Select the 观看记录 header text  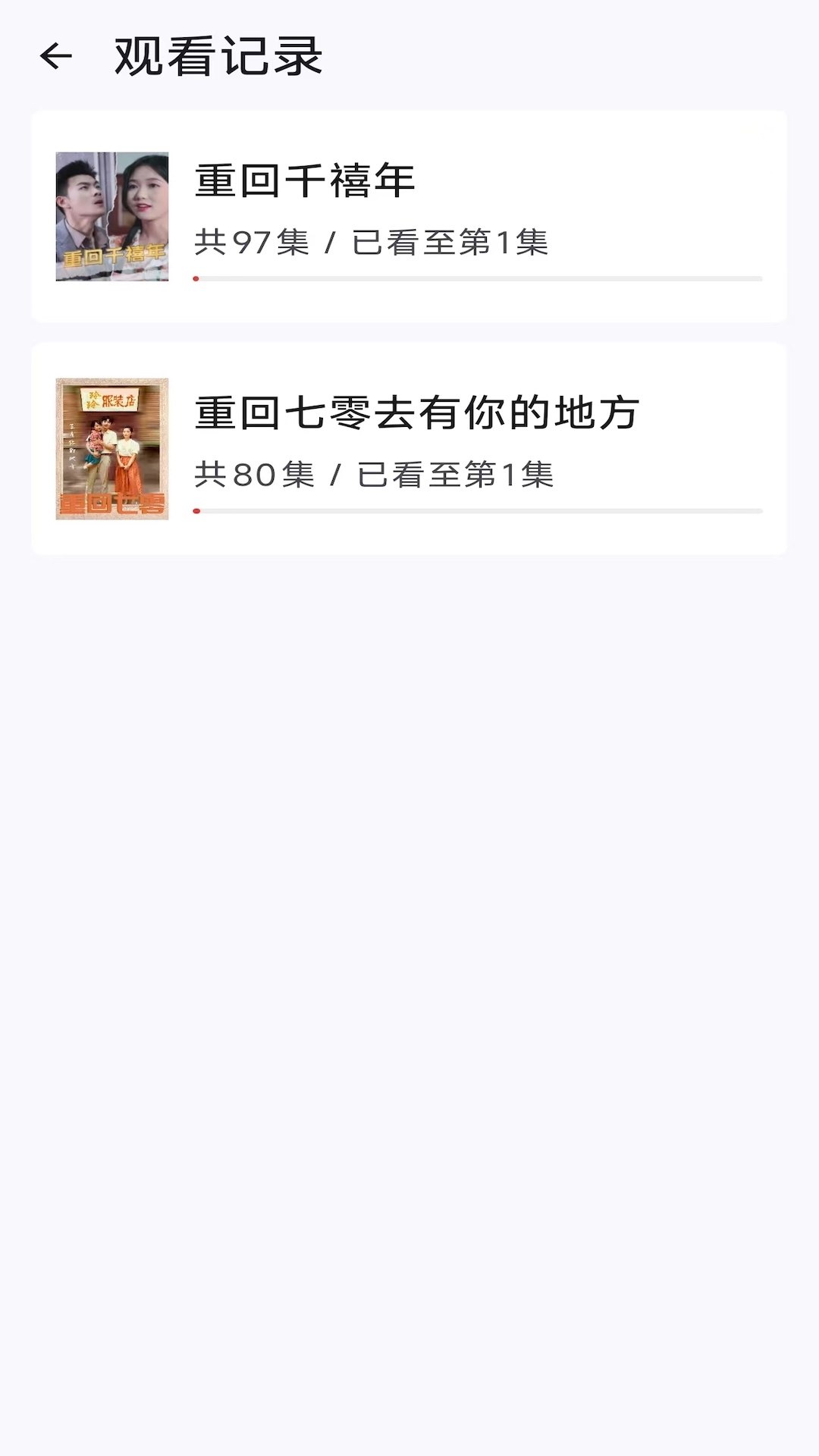(218, 56)
